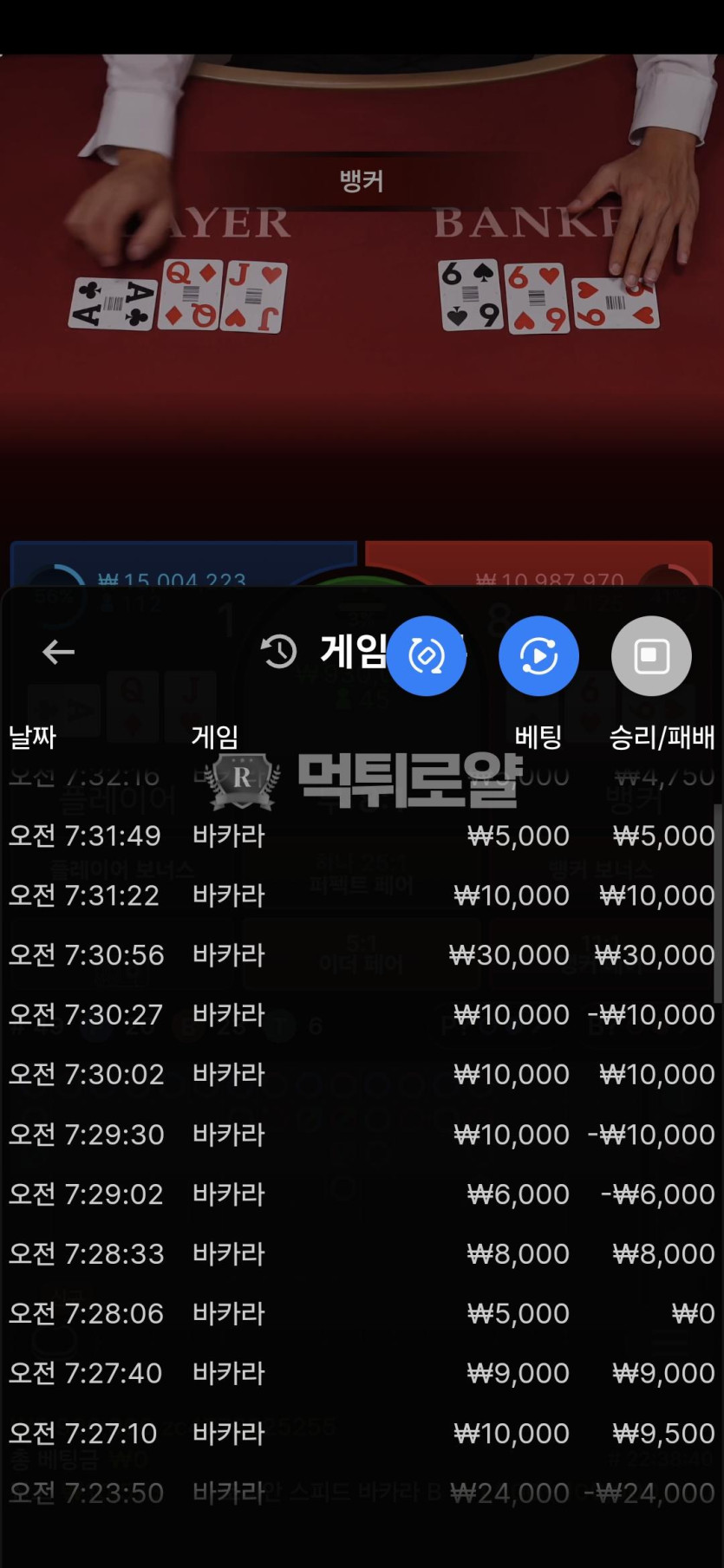724x1568 pixels.
Task: Tap the blue play circle button
Action: (538, 656)
